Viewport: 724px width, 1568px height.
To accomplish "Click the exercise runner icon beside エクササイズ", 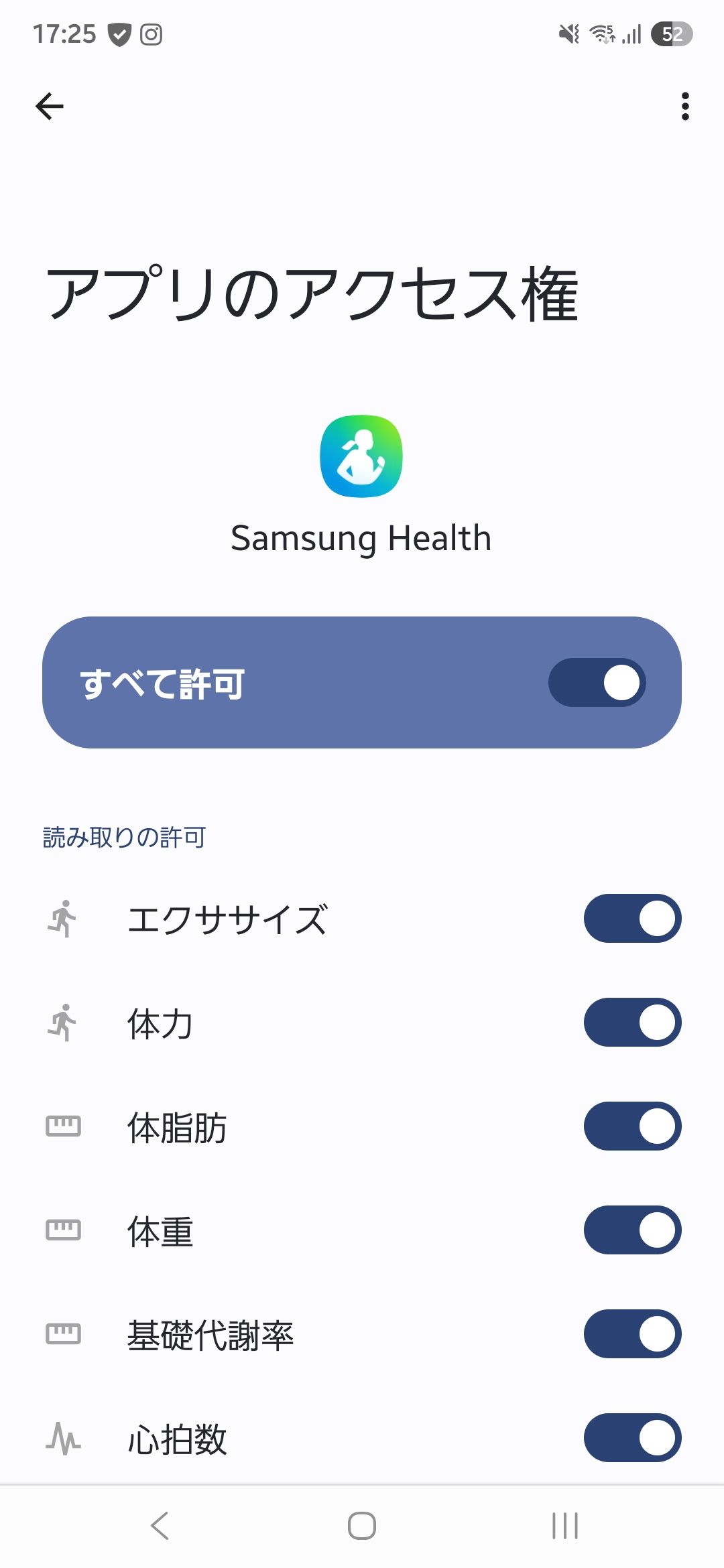I will (x=62, y=918).
